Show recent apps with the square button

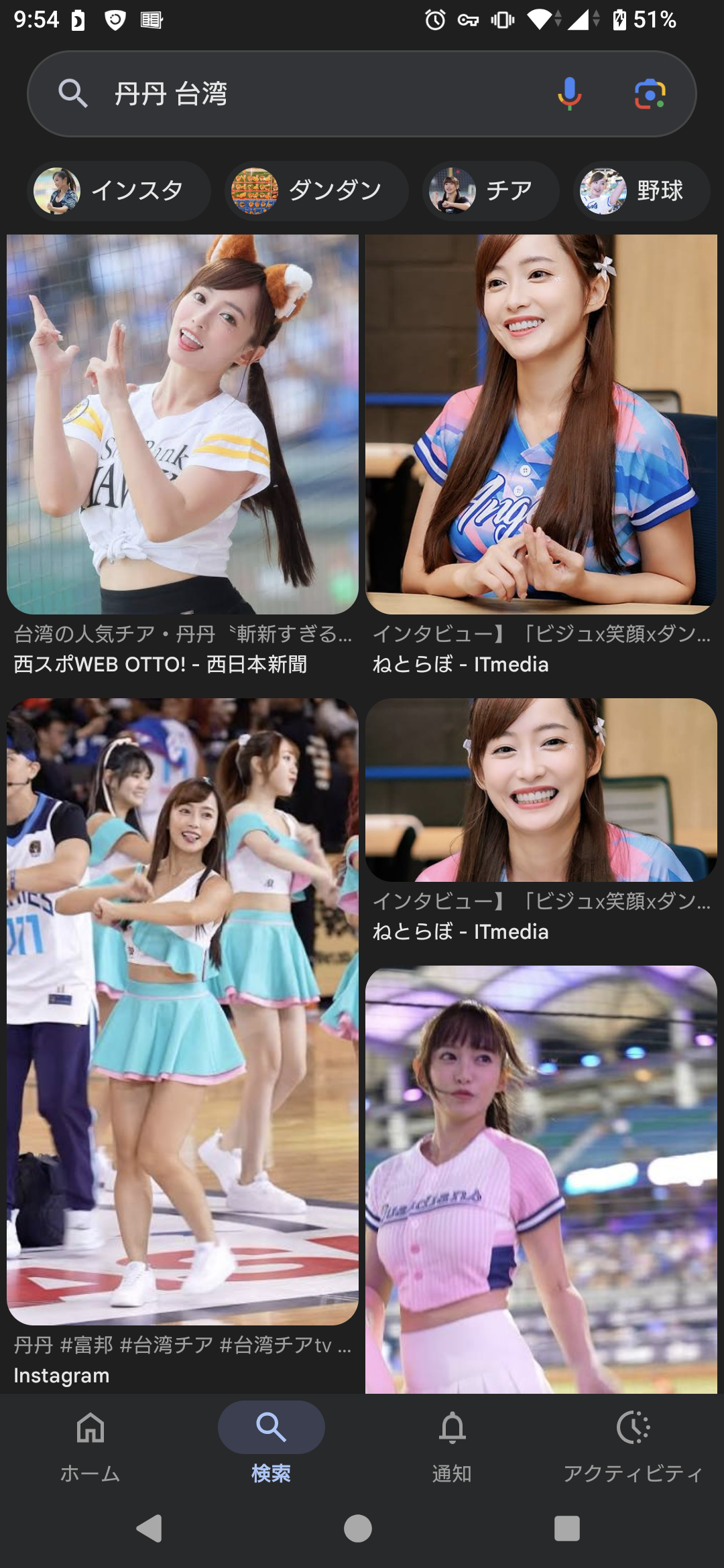pyautogui.click(x=567, y=1528)
